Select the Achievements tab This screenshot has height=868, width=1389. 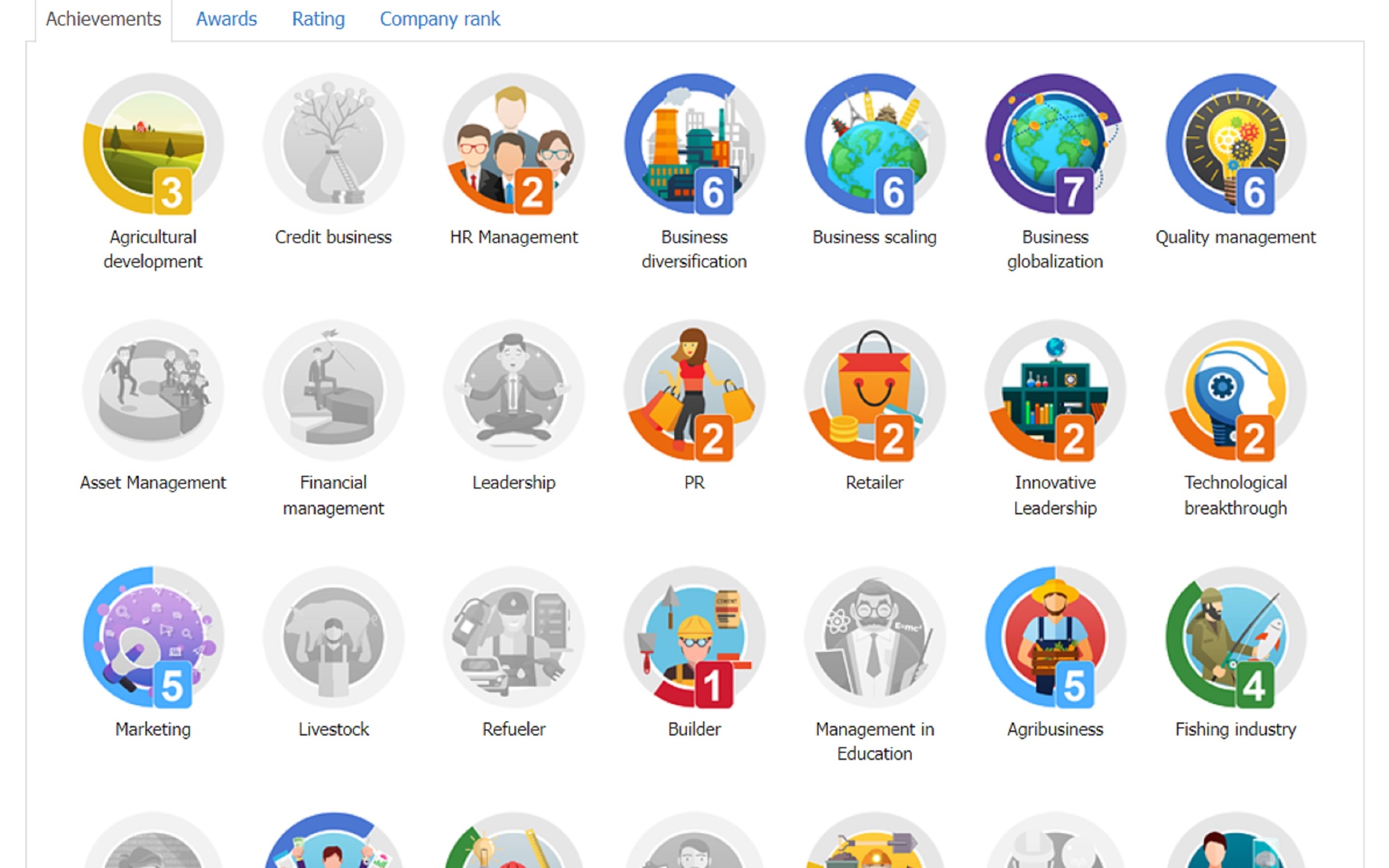click(x=103, y=19)
